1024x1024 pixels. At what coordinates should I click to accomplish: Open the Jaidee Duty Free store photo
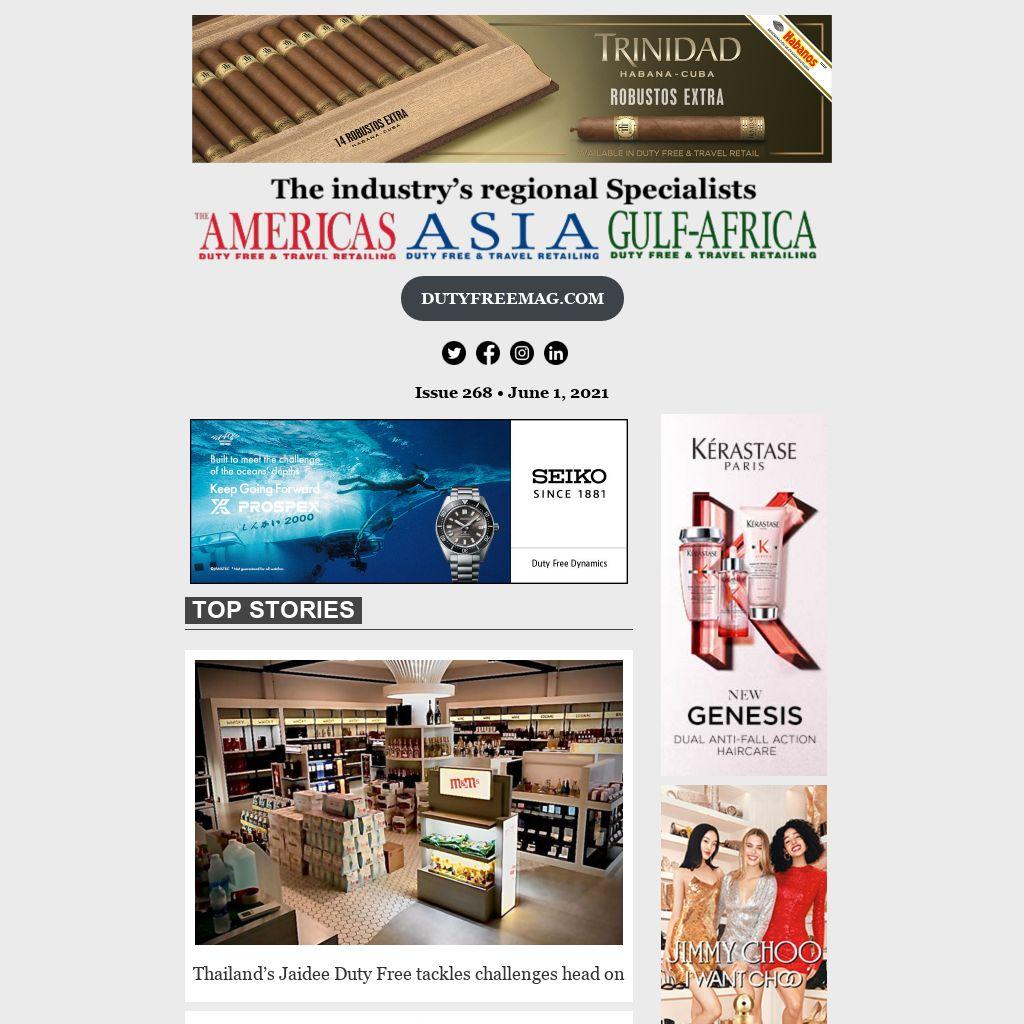pyautogui.click(x=409, y=802)
